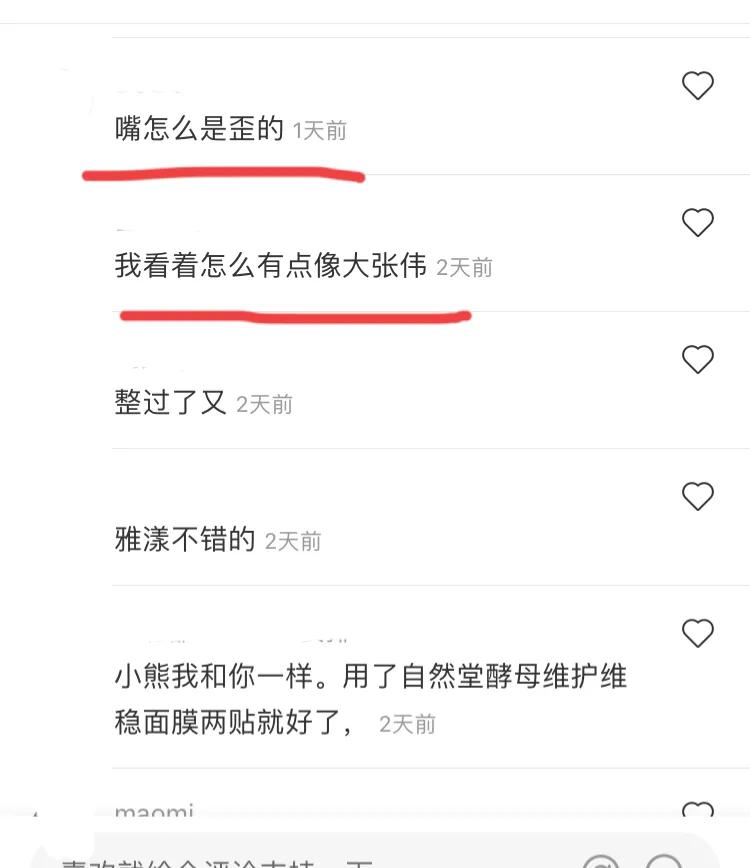Like the comment 雅漾不错的

coord(697,496)
